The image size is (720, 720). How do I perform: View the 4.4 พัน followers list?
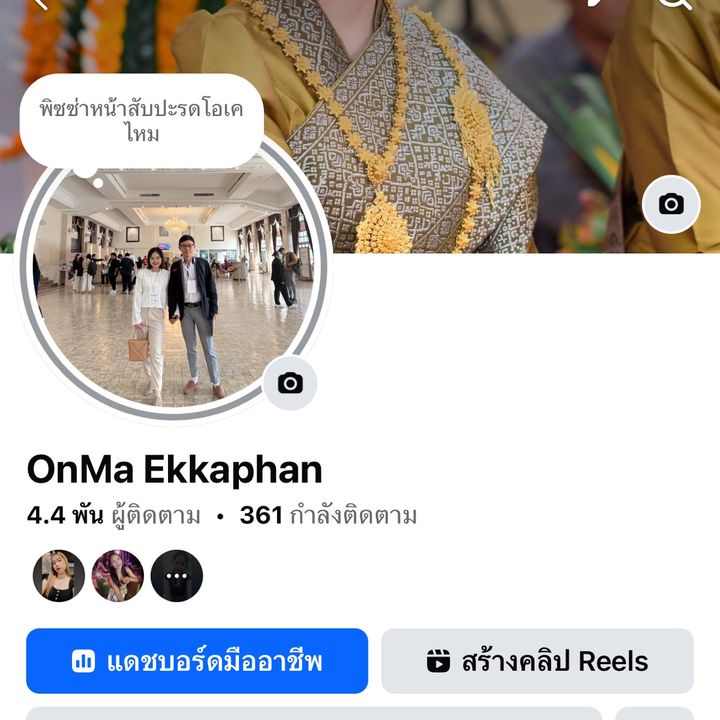(x=113, y=516)
